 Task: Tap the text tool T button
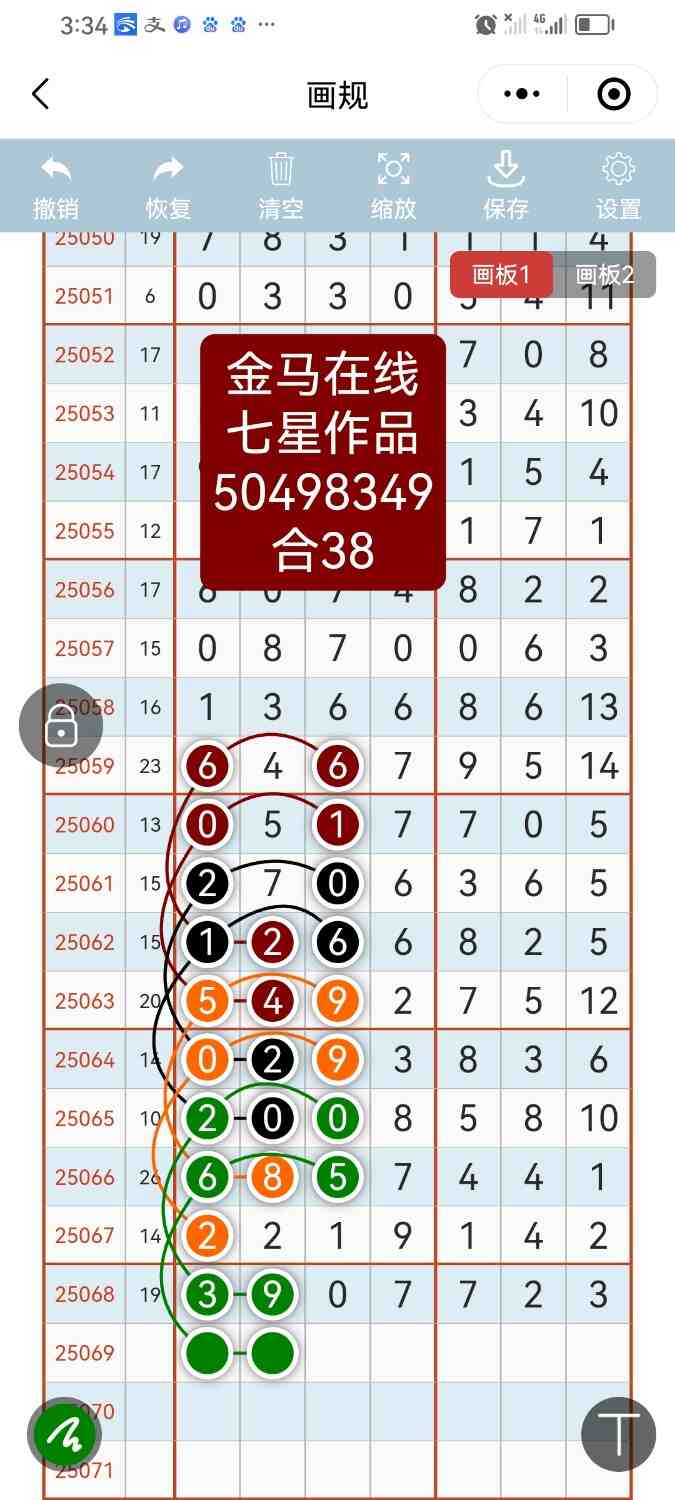click(618, 1435)
